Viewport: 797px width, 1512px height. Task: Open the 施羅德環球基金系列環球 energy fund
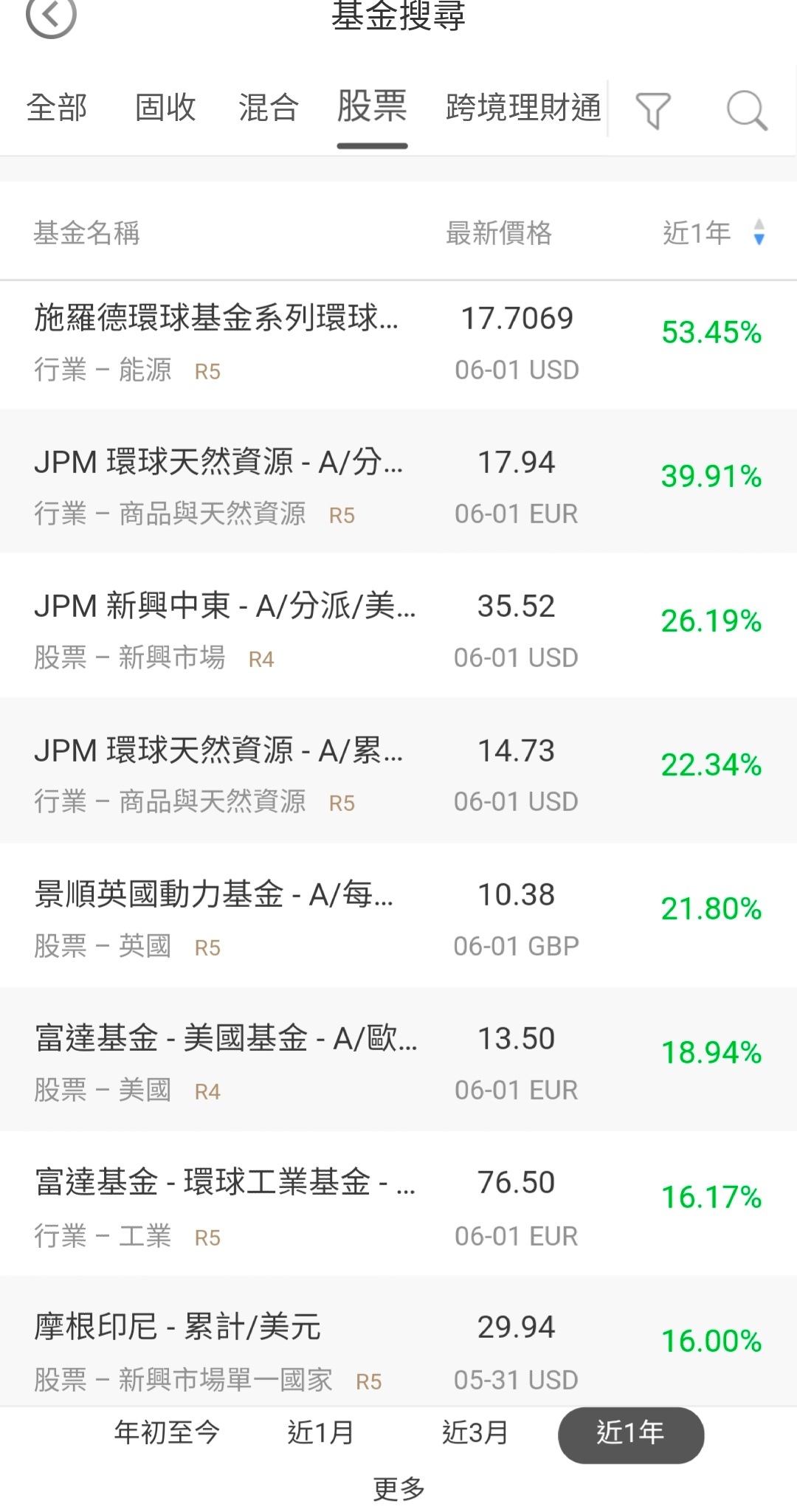click(398, 344)
